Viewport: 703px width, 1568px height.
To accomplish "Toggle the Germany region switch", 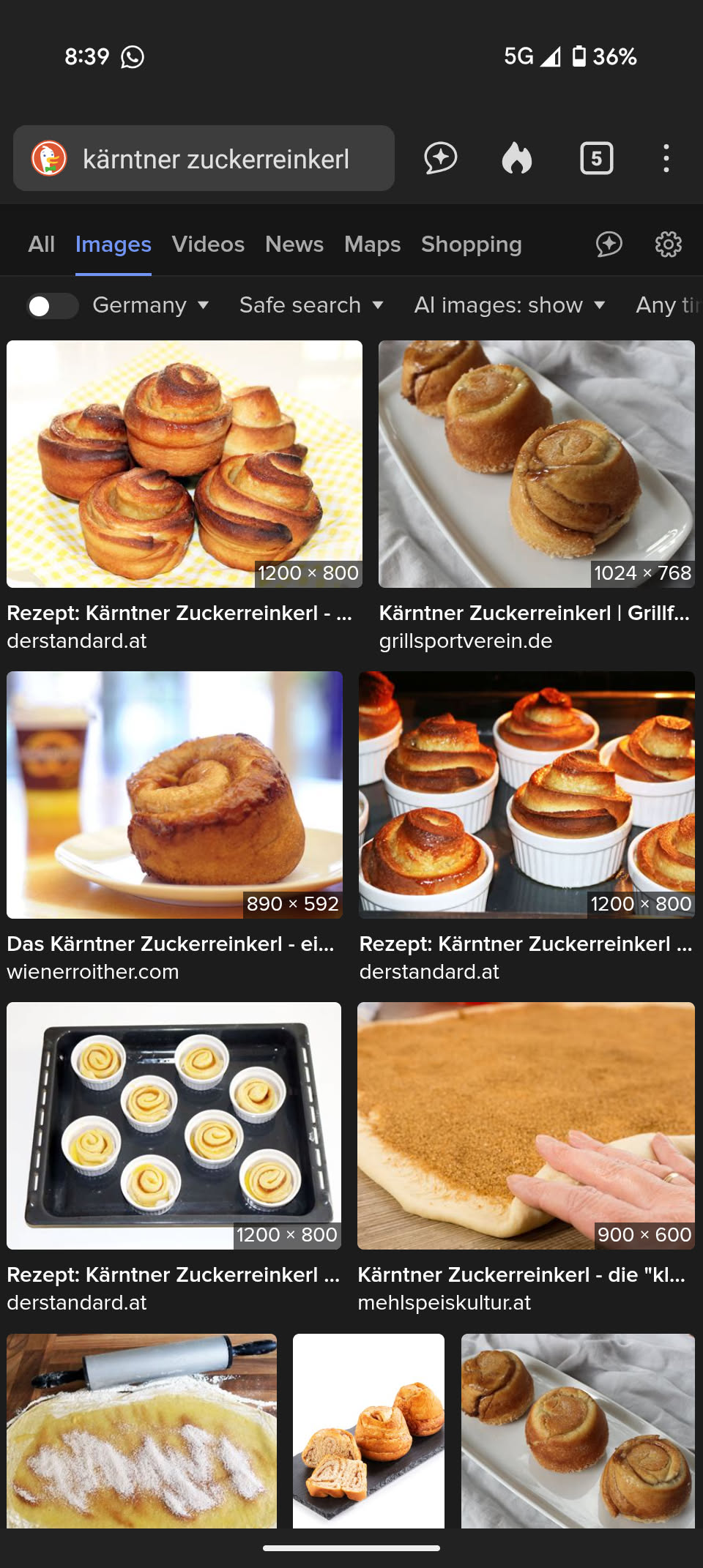I will pos(52,306).
